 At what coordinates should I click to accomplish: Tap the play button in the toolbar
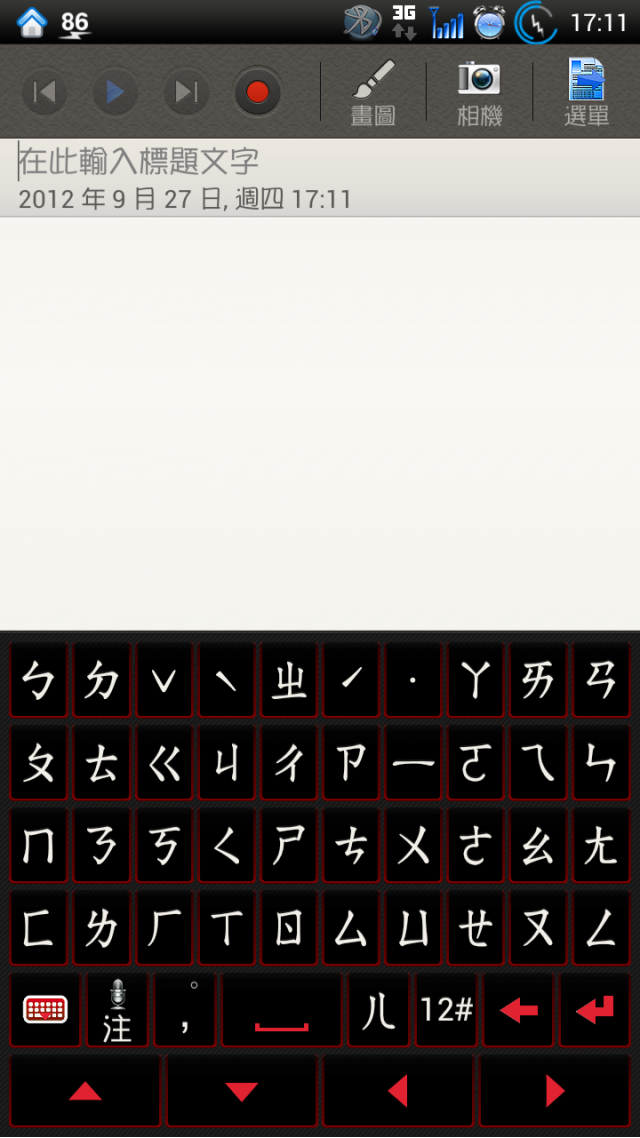pos(115,93)
